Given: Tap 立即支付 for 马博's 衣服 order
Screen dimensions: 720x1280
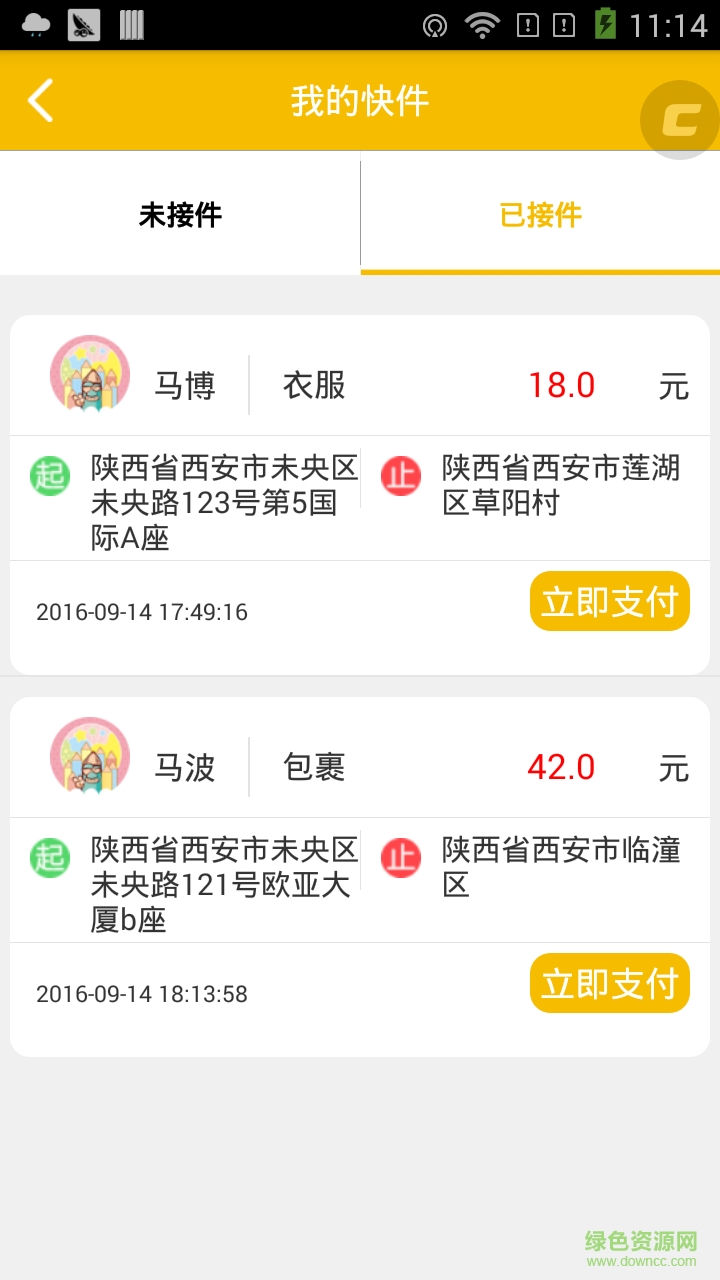Looking at the screenshot, I should [x=609, y=601].
